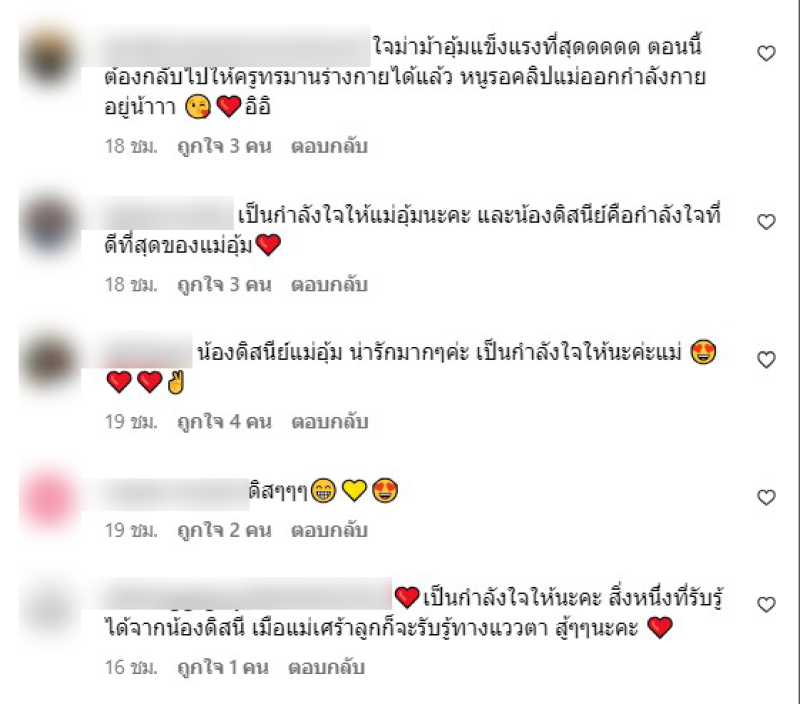Screen dimensions: 800x704
Task: Reply to the ดิสๆๆๆ comment
Action: (x=330, y=531)
